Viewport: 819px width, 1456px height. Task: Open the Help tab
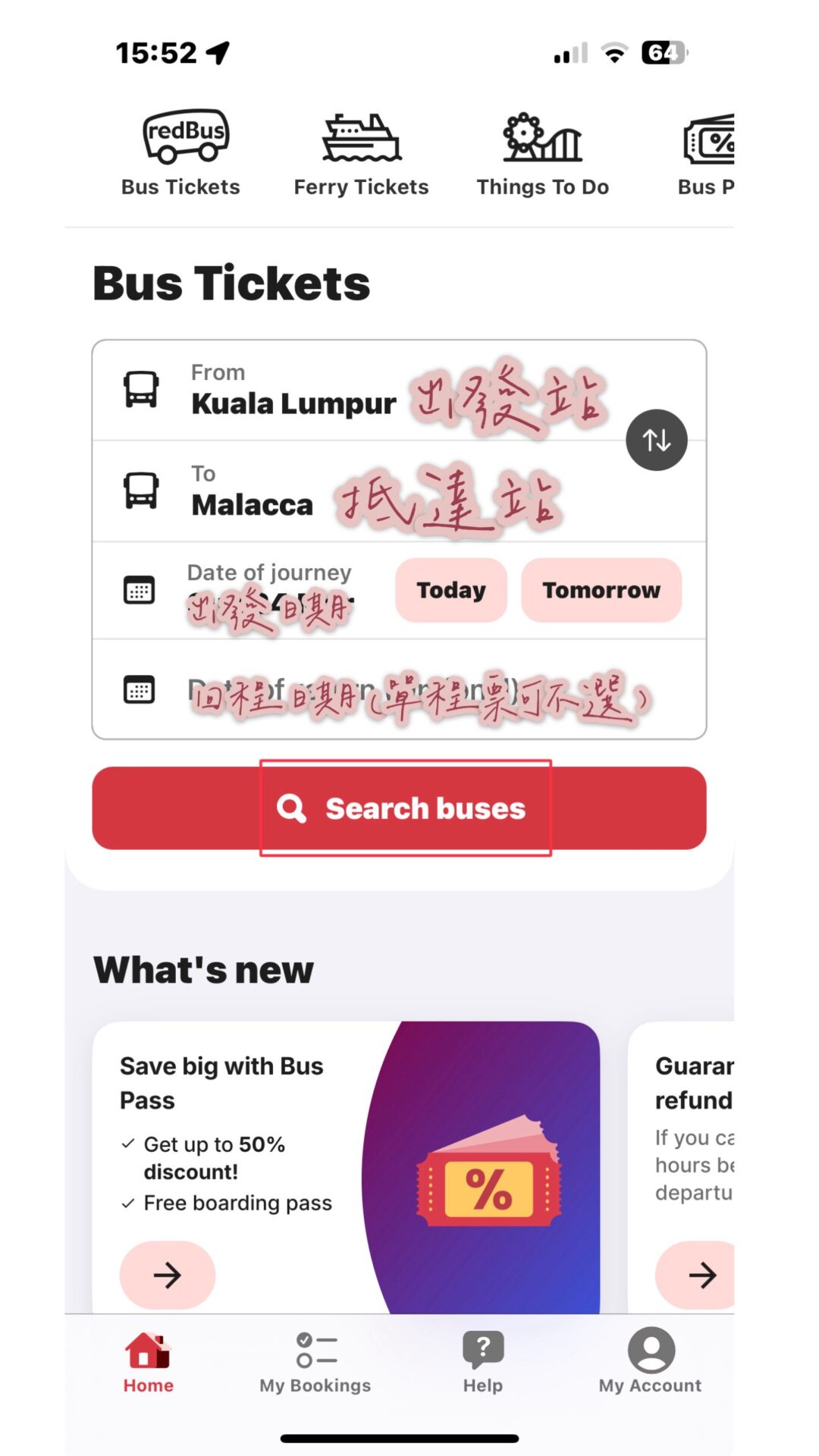483,1363
